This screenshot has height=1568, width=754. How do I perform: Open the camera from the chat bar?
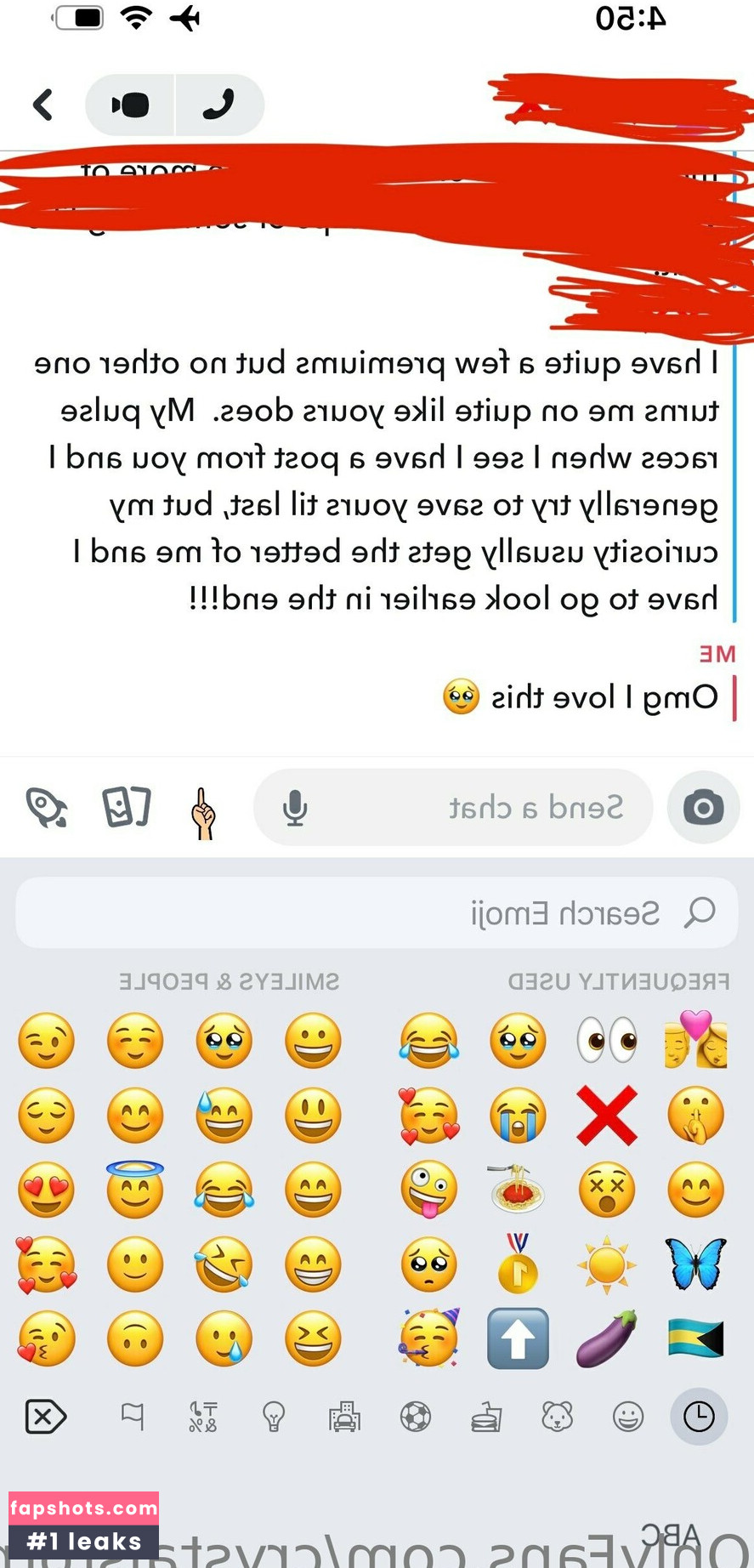(x=703, y=807)
